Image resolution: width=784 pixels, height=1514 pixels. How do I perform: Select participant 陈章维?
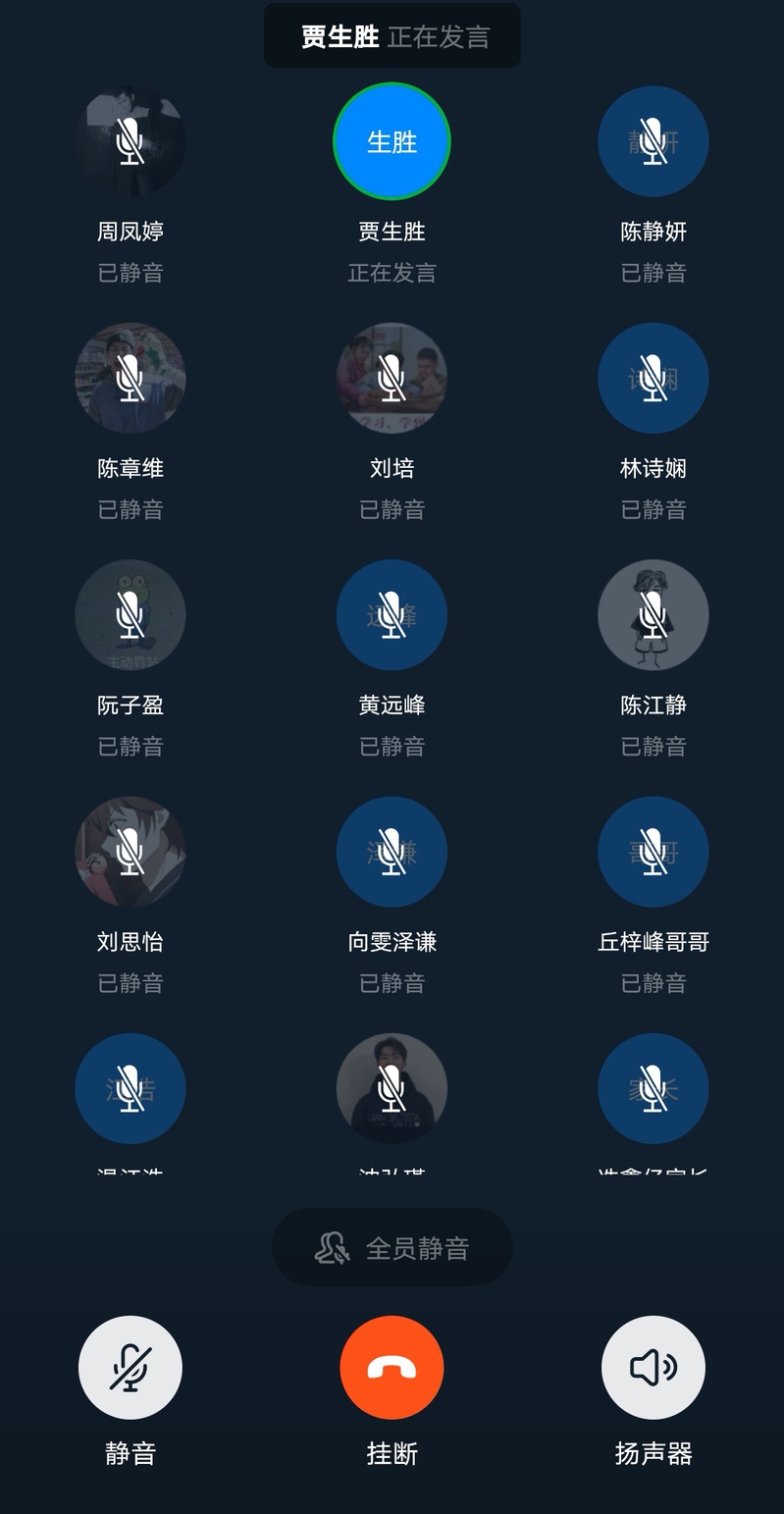point(131,378)
